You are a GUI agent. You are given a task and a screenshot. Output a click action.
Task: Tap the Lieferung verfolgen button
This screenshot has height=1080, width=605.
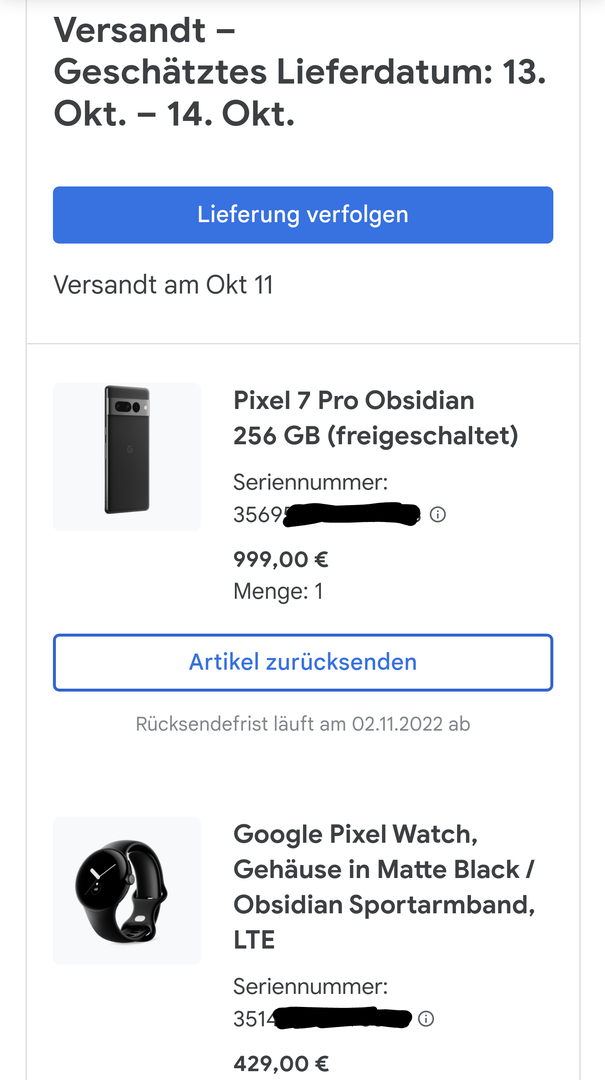[303, 215]
